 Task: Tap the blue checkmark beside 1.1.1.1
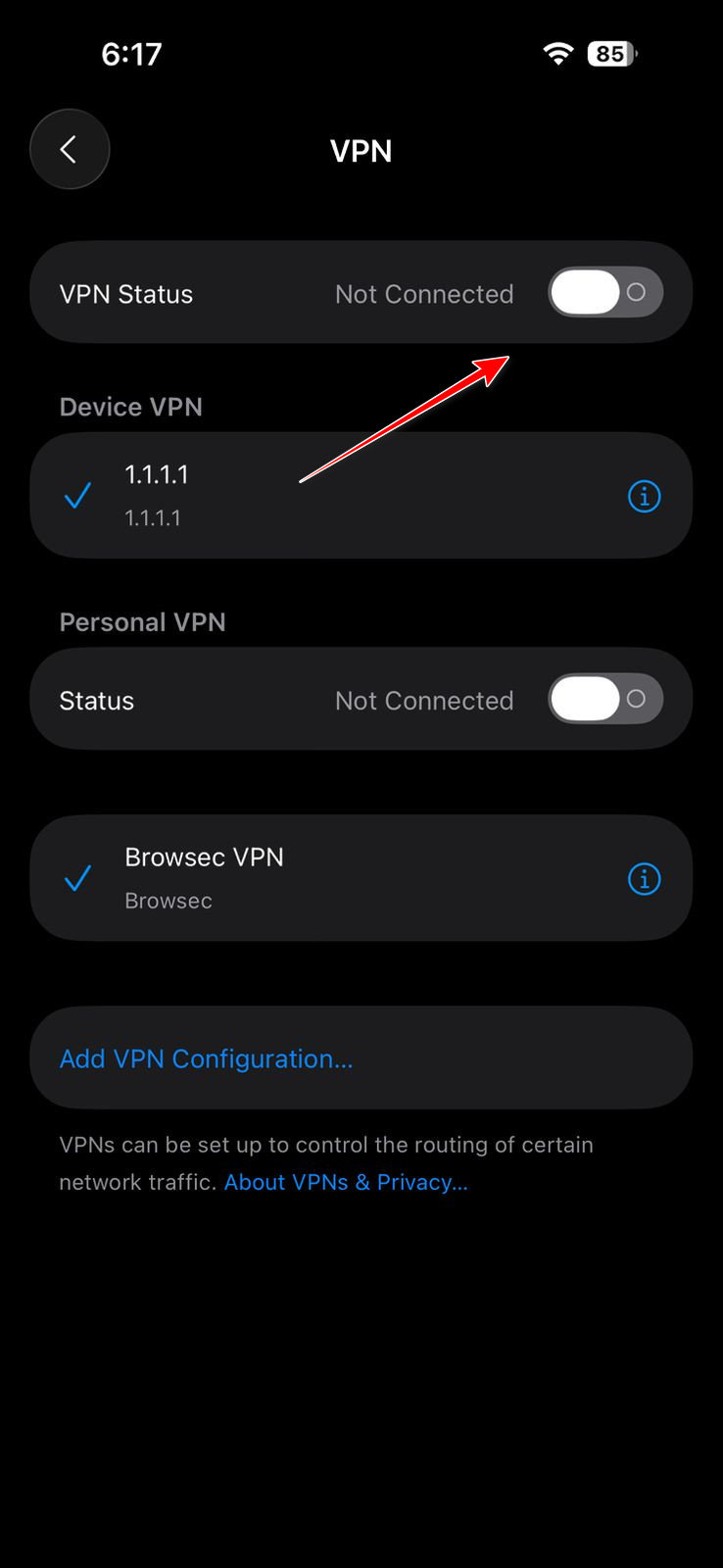pyautogui.click(x=77, y=496)
